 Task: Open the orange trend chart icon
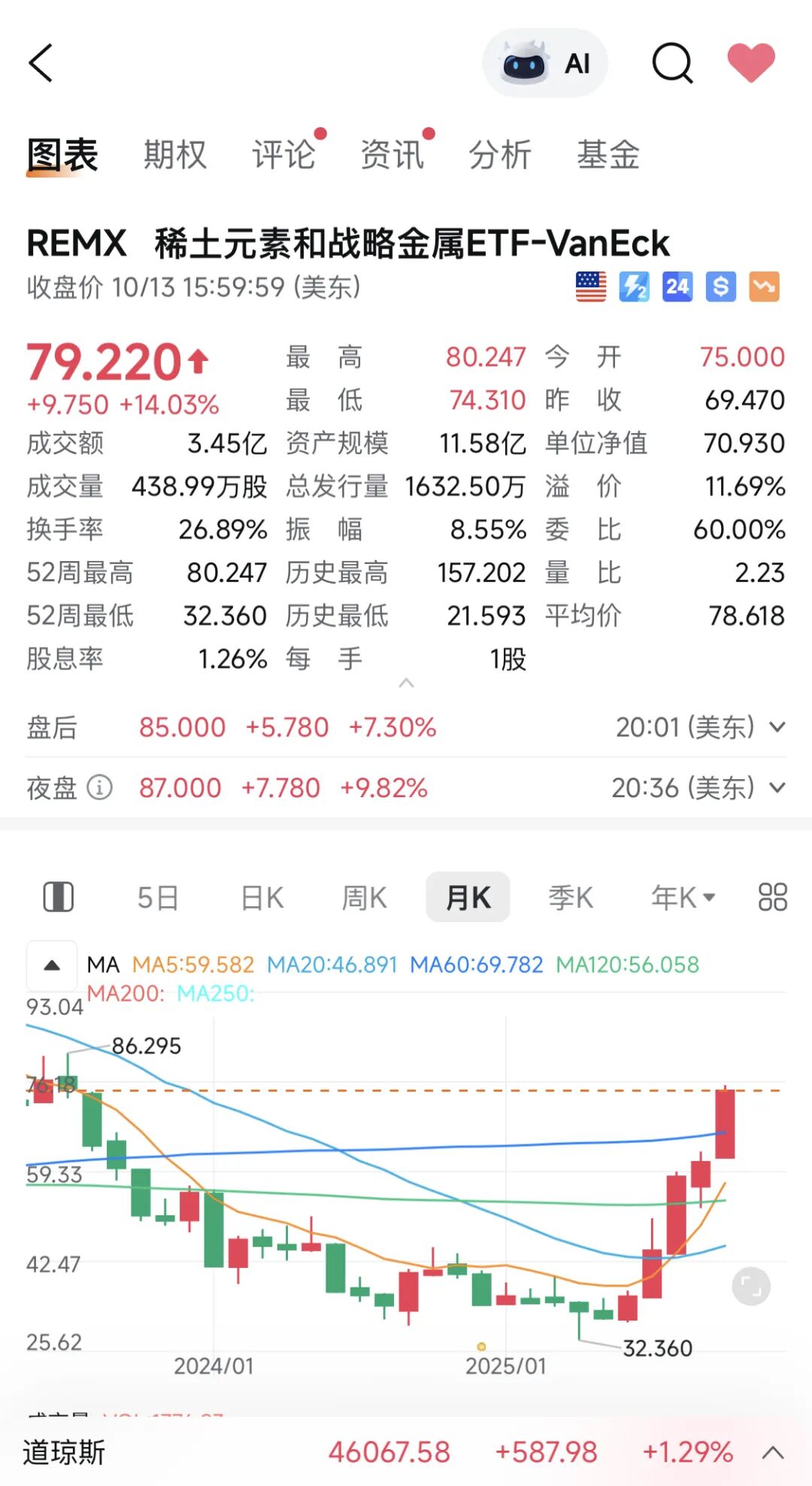(x=764, y=287)
